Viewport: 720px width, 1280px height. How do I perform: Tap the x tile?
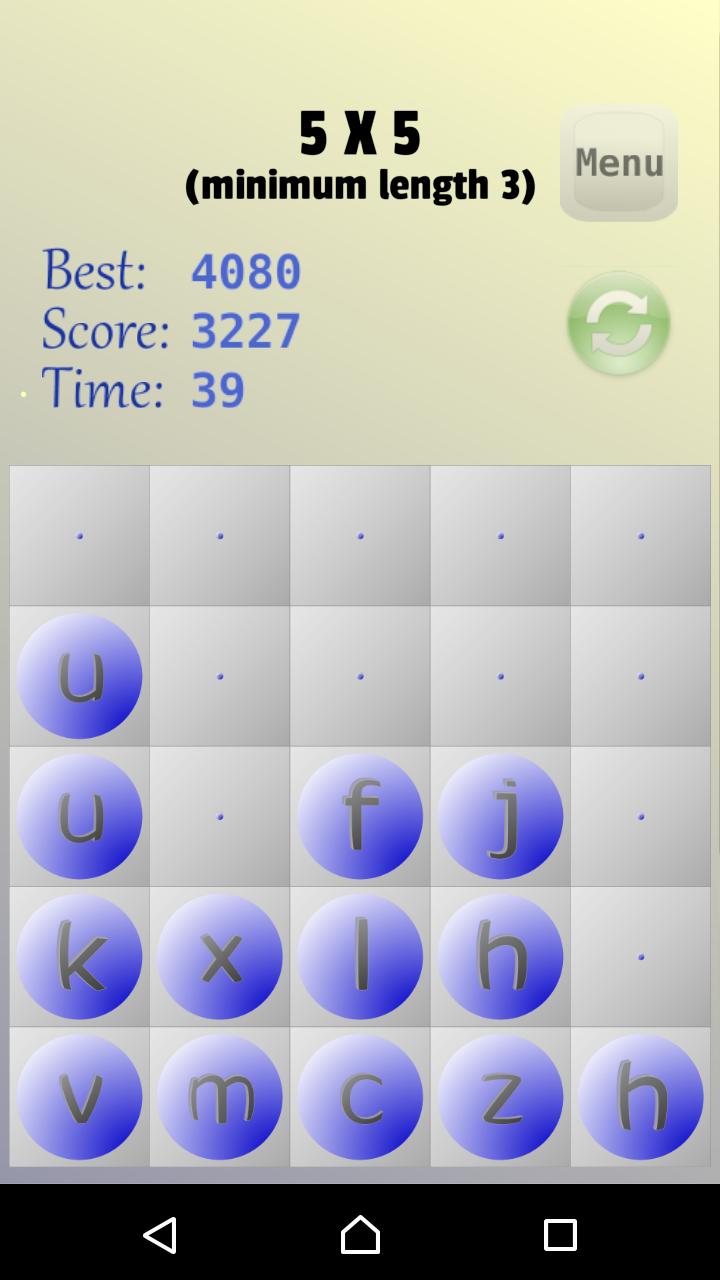click(220, 956)
